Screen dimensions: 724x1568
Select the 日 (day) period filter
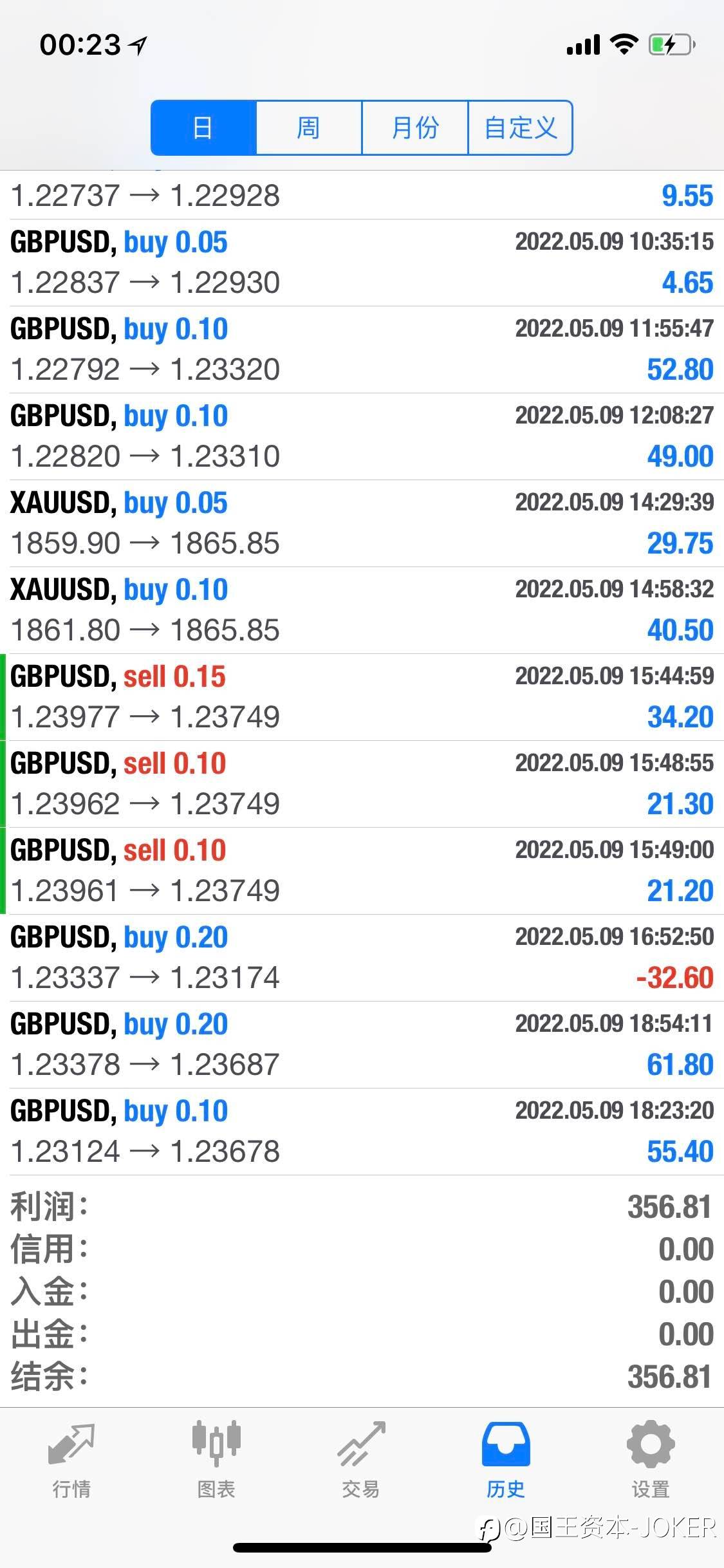click(203, 127)
